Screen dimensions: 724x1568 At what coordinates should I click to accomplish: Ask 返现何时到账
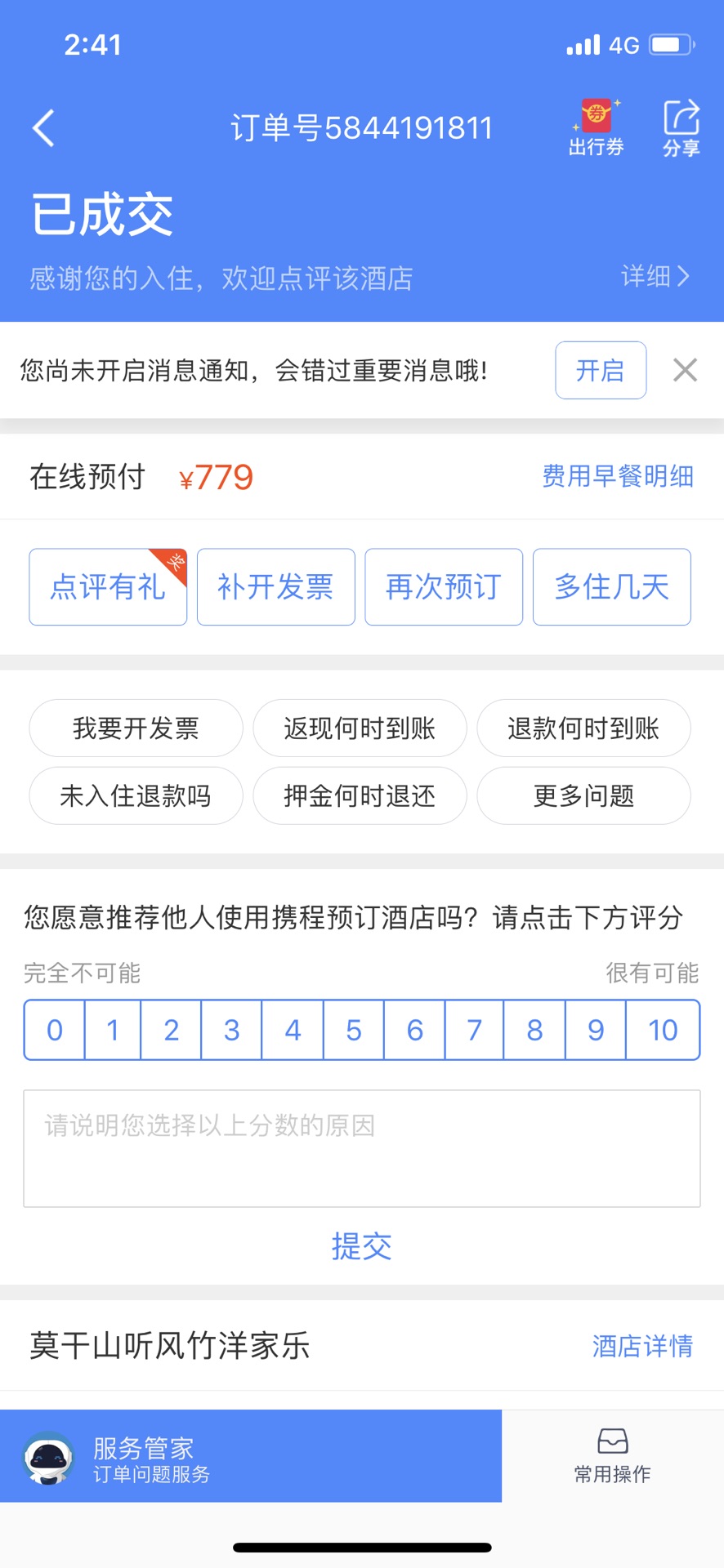point(360,728)
